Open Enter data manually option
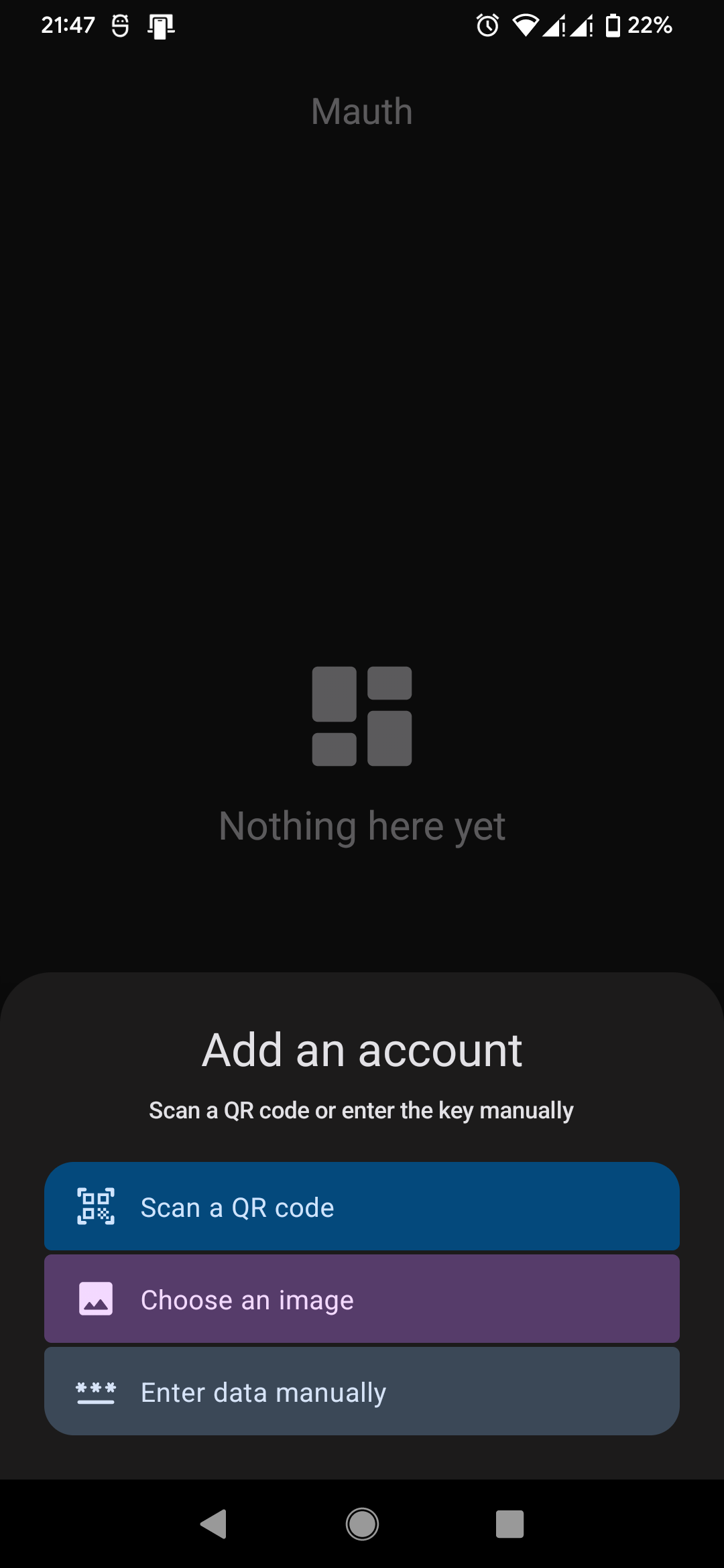The width and height of the screenshot is (724, 1568). pos(362,1391)
